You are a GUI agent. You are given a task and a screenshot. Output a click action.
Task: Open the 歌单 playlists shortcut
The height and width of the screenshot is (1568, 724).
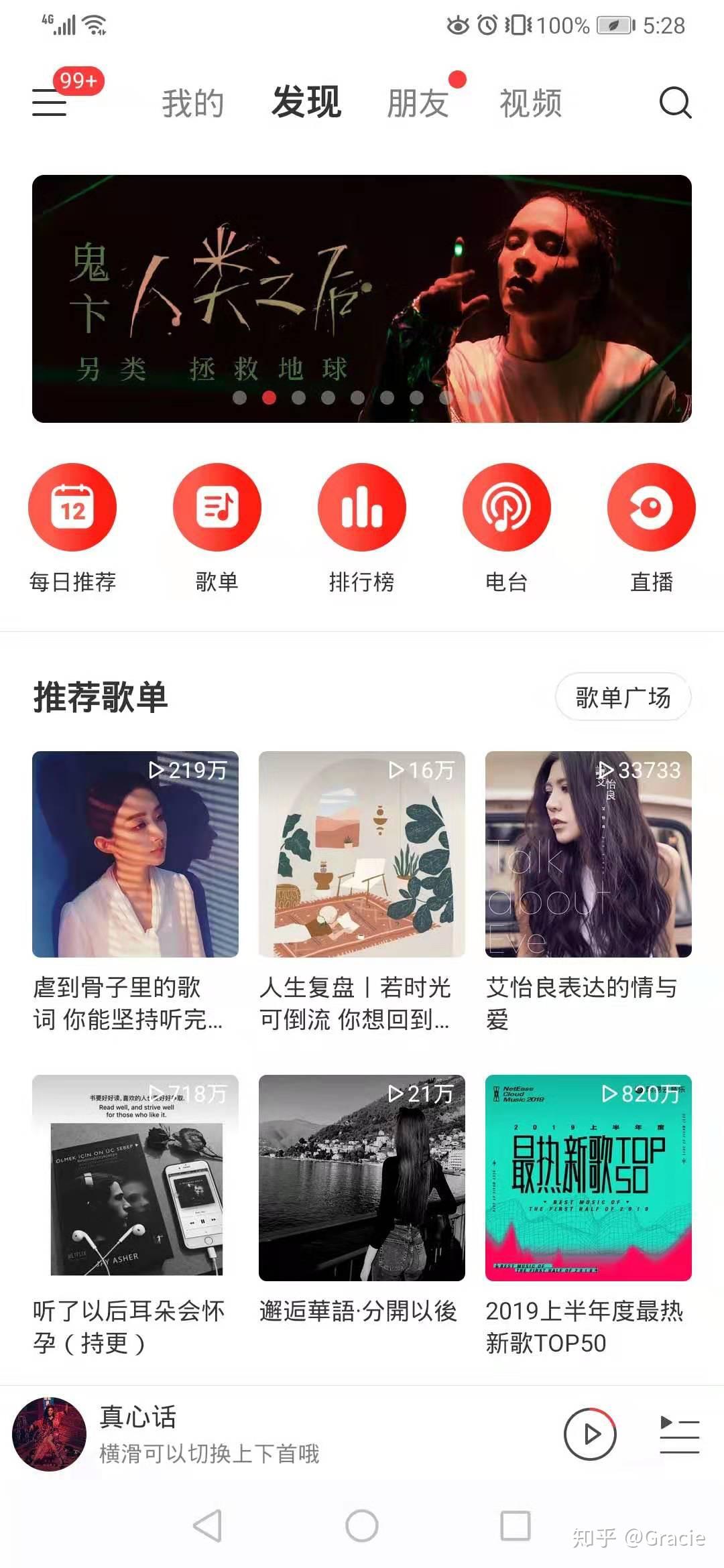217,507
